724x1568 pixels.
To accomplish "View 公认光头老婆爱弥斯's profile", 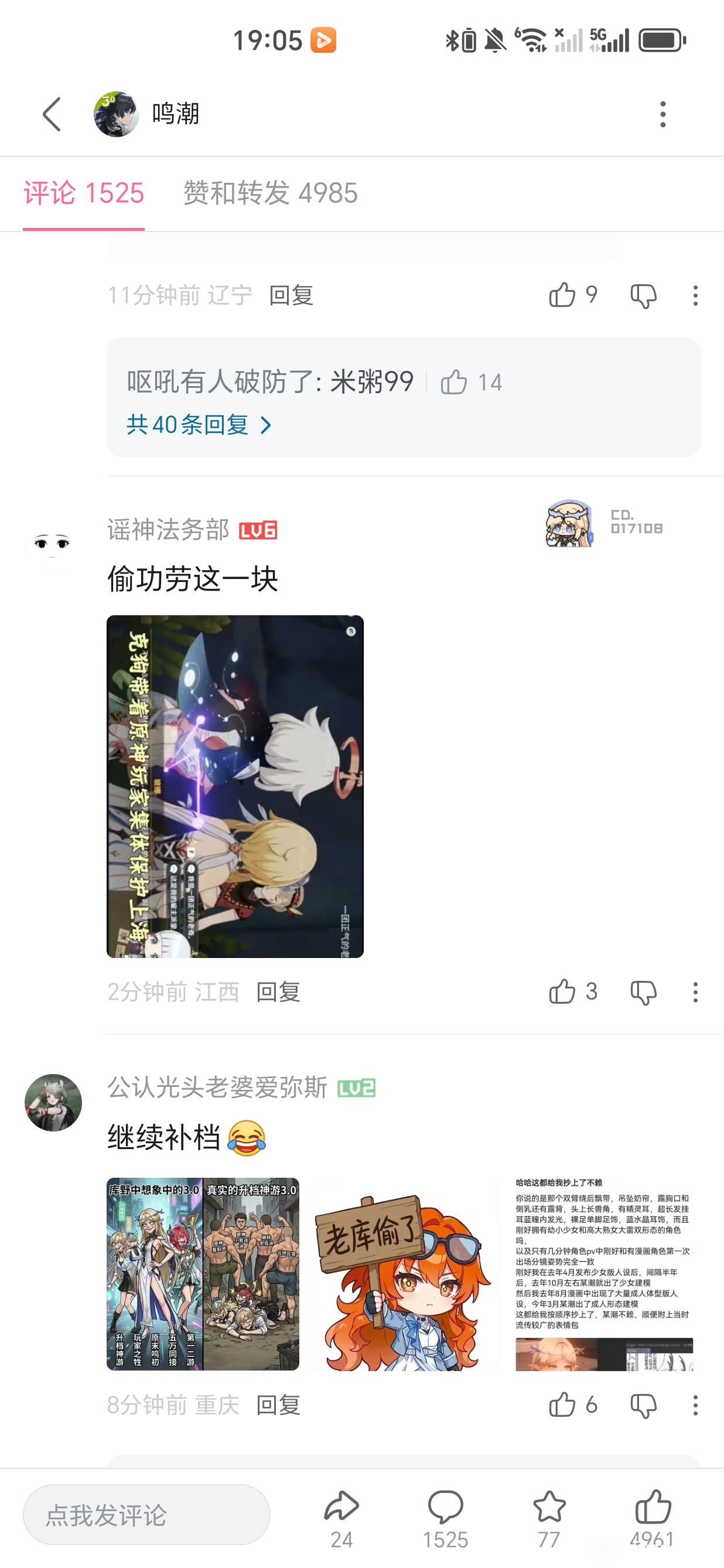I will coord(53,1102).
